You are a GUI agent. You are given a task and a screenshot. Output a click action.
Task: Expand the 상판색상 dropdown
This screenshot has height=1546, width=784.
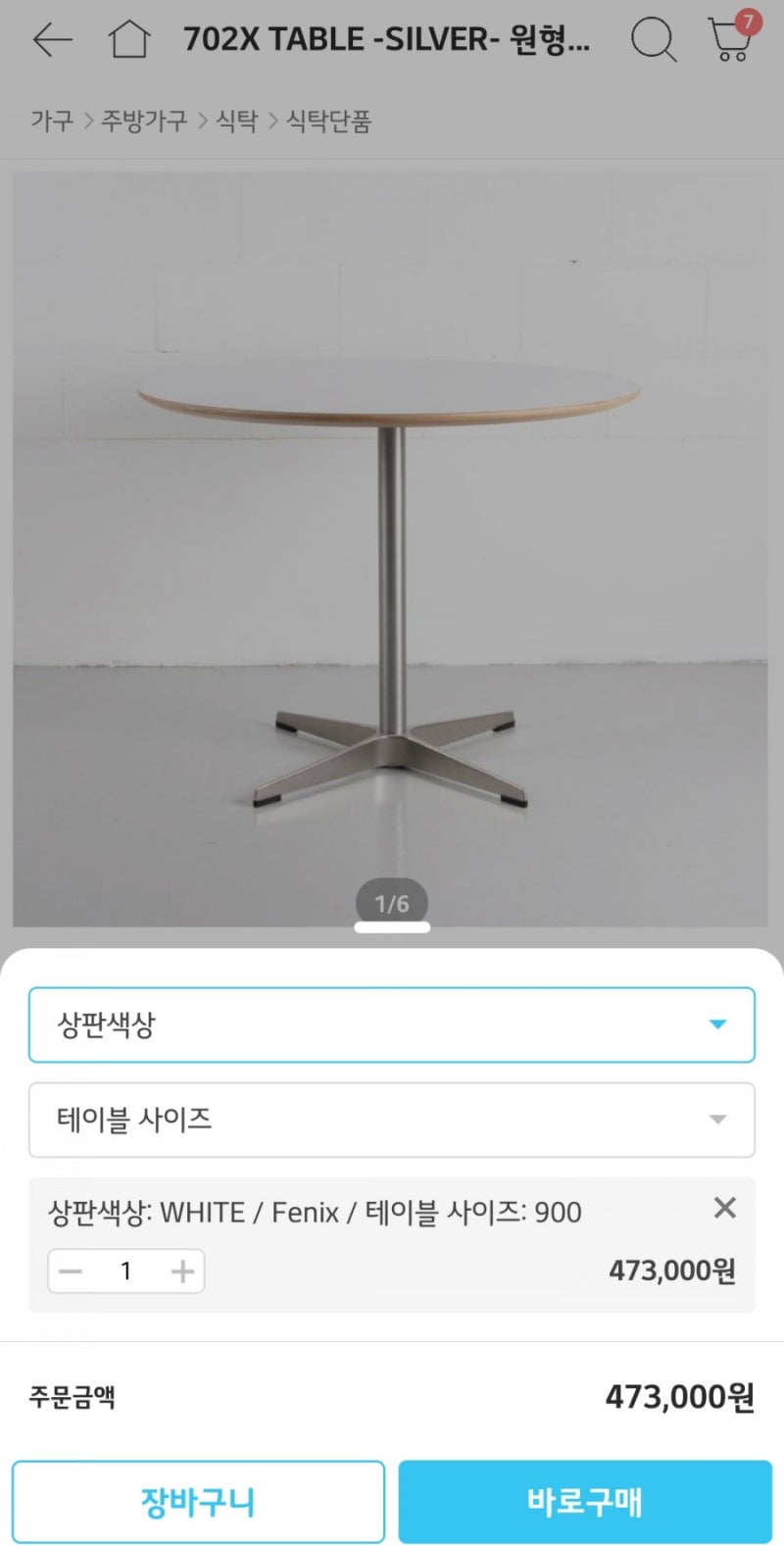point(392,1024)
